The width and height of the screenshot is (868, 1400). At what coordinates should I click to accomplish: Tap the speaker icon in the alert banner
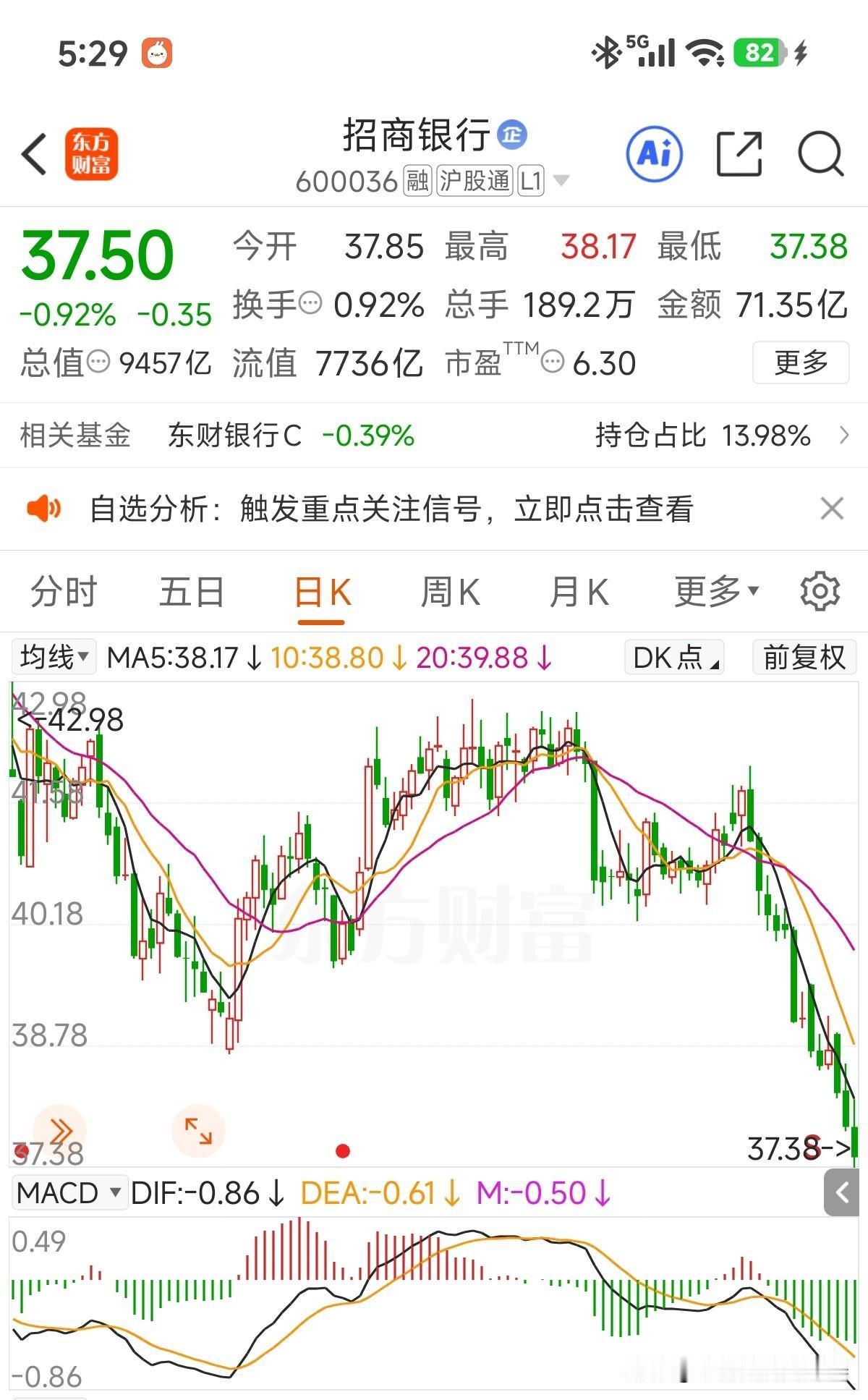pyautogui.click(x=45, y=509)
